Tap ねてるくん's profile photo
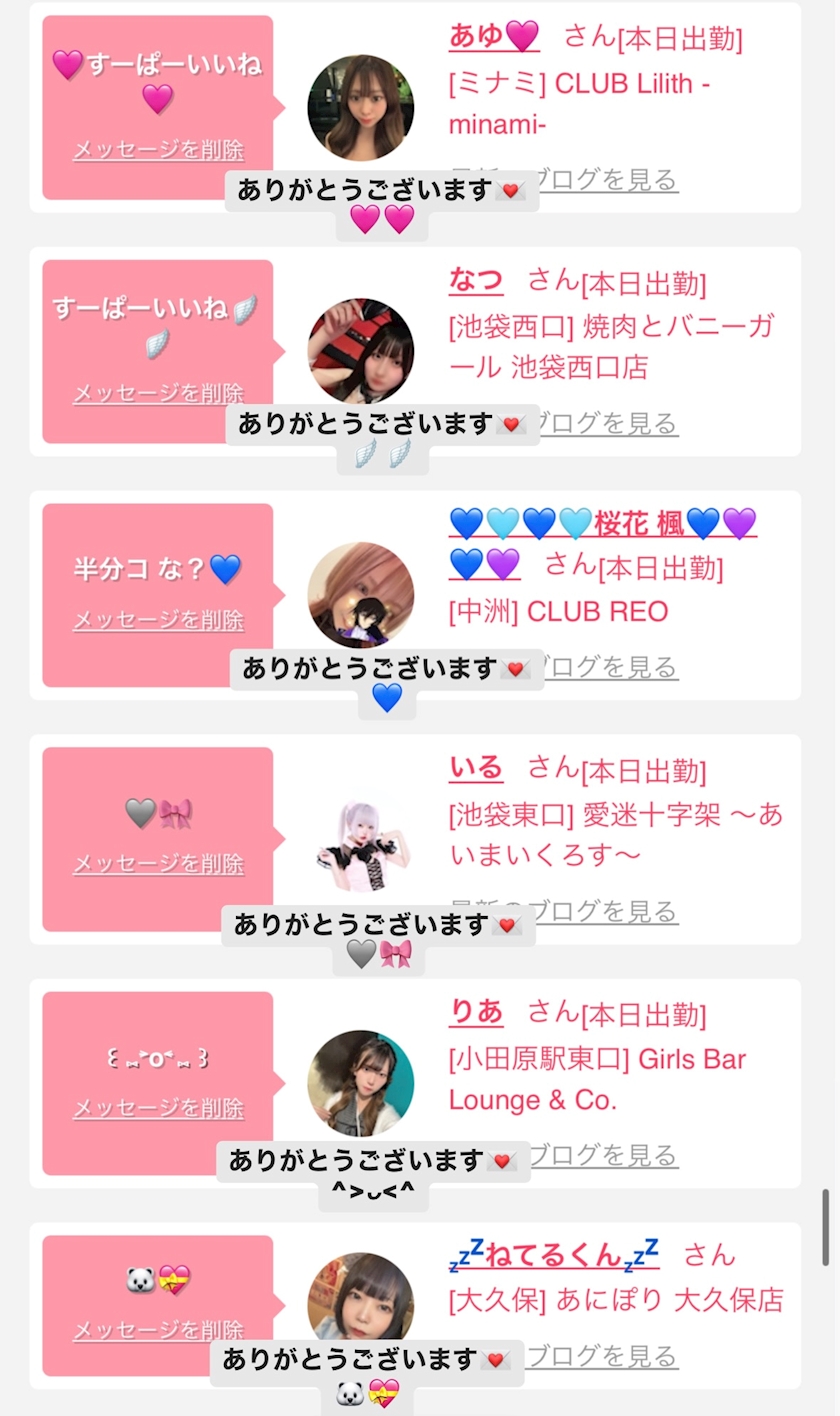 click(x=360, y=1297)
